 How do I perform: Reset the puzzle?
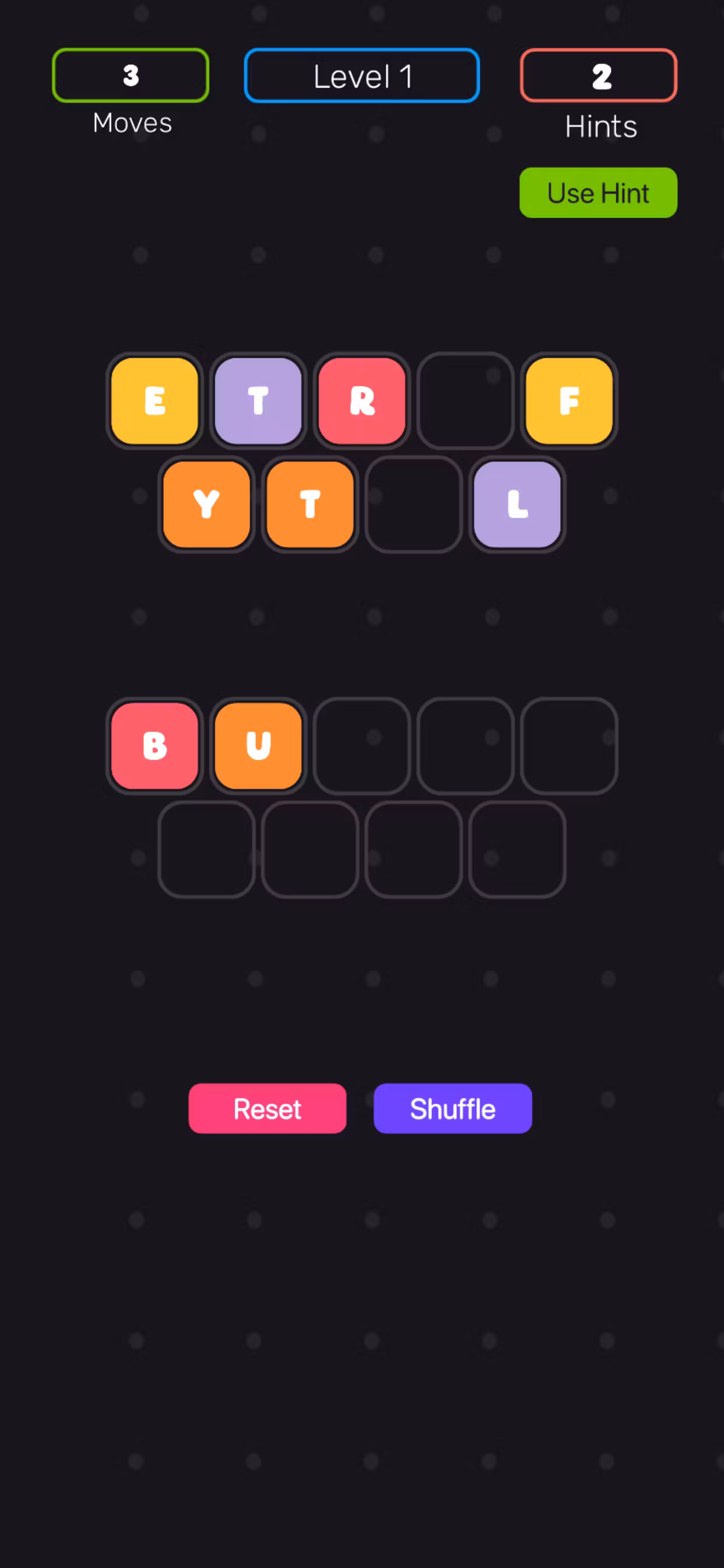point(268,1108)
